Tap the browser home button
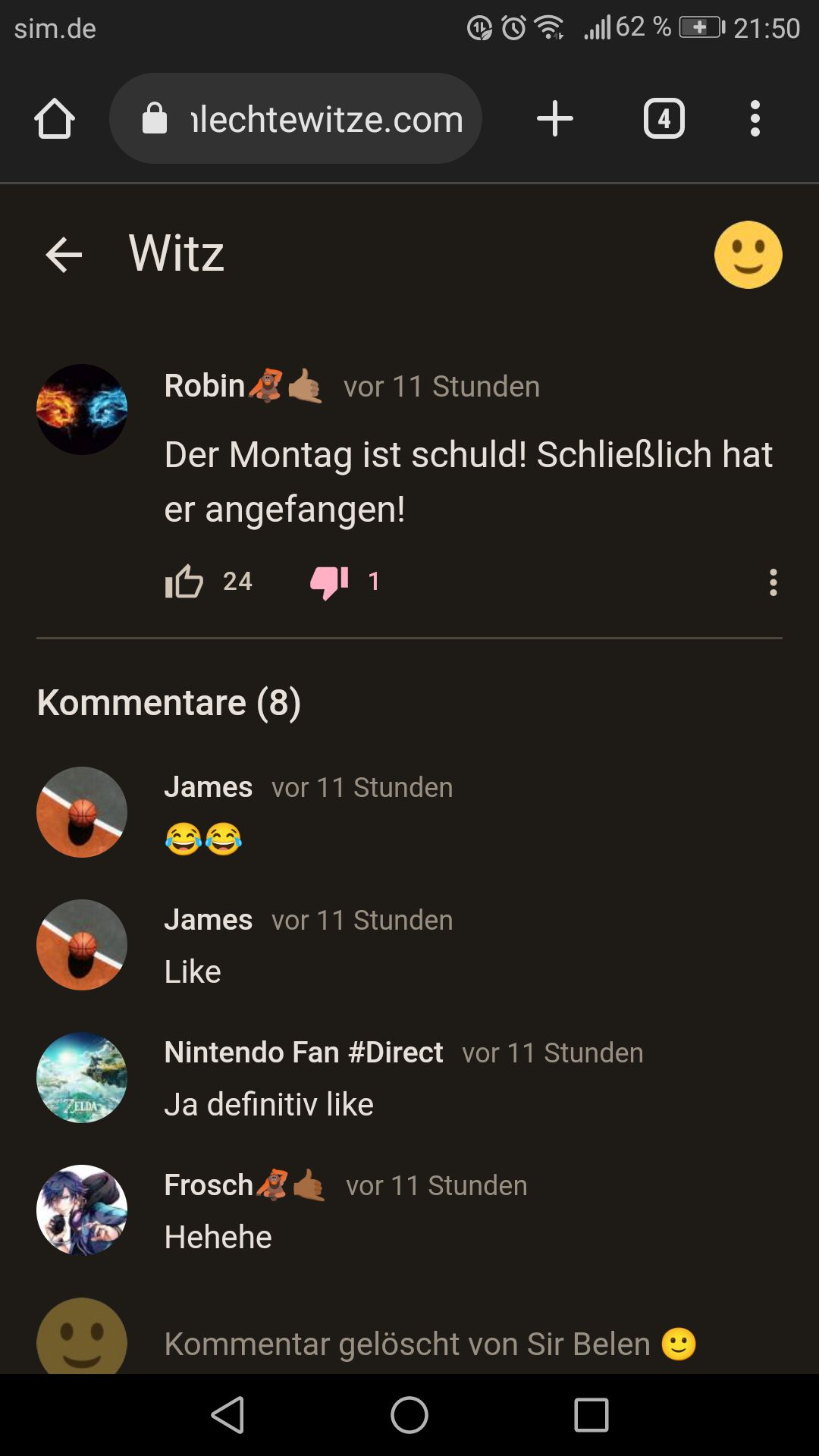Screen dimensions: 819x1456 click(55, 119)
